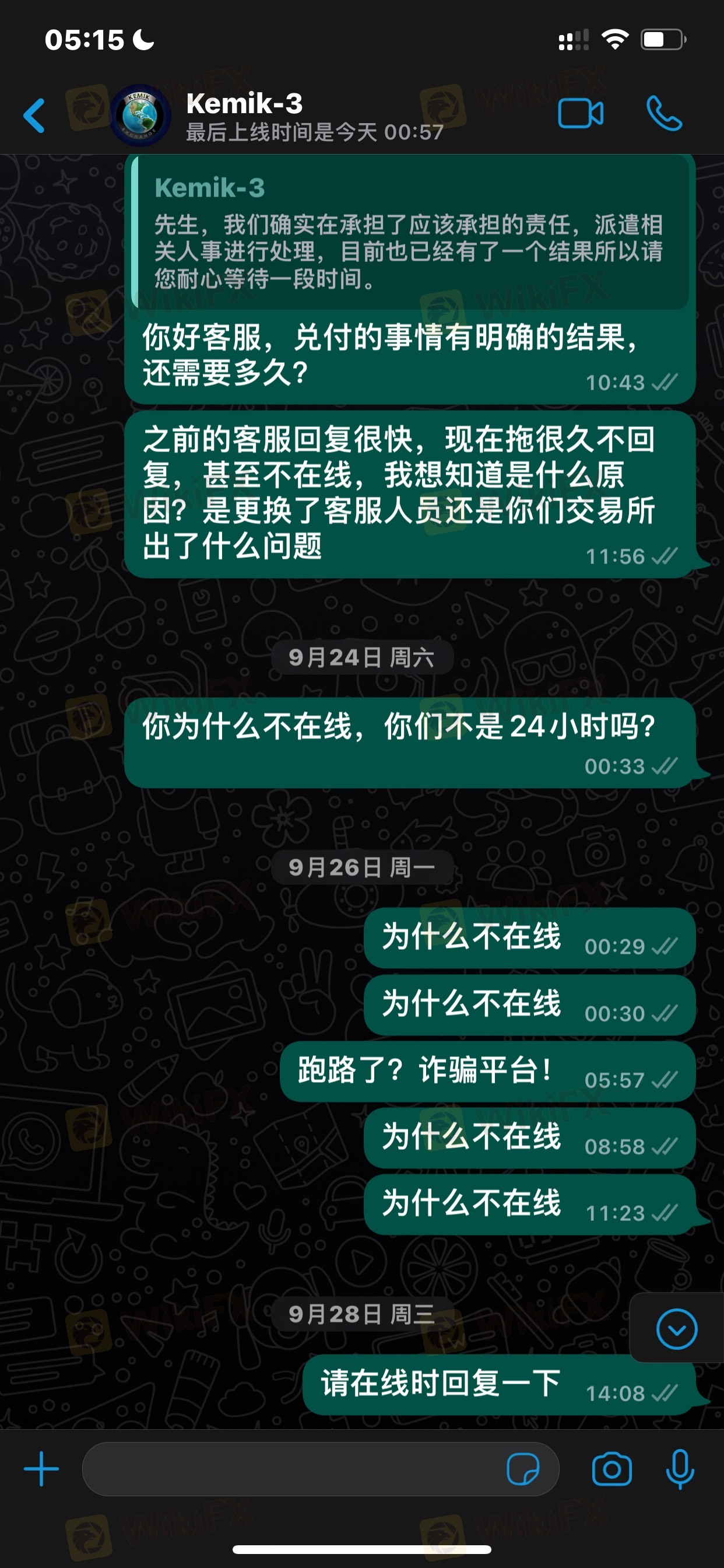Tap the microphone to record voice message

680,1469
